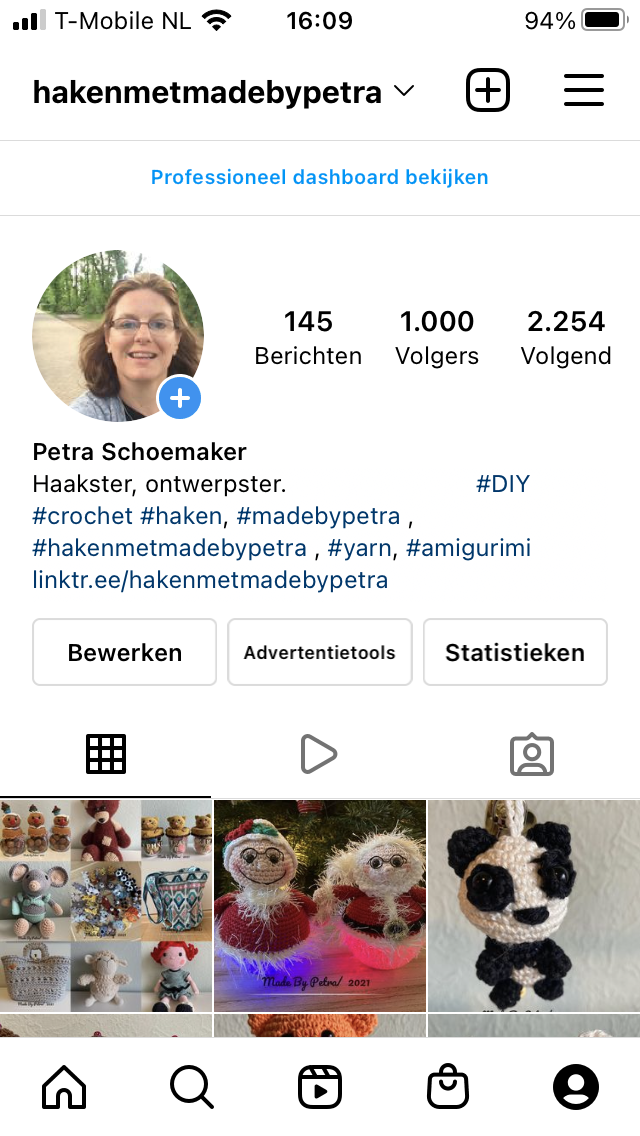The image size is (640, 1136).
Task: Open Professioneel dashboard bekijken
Action: tap(320, 177)
